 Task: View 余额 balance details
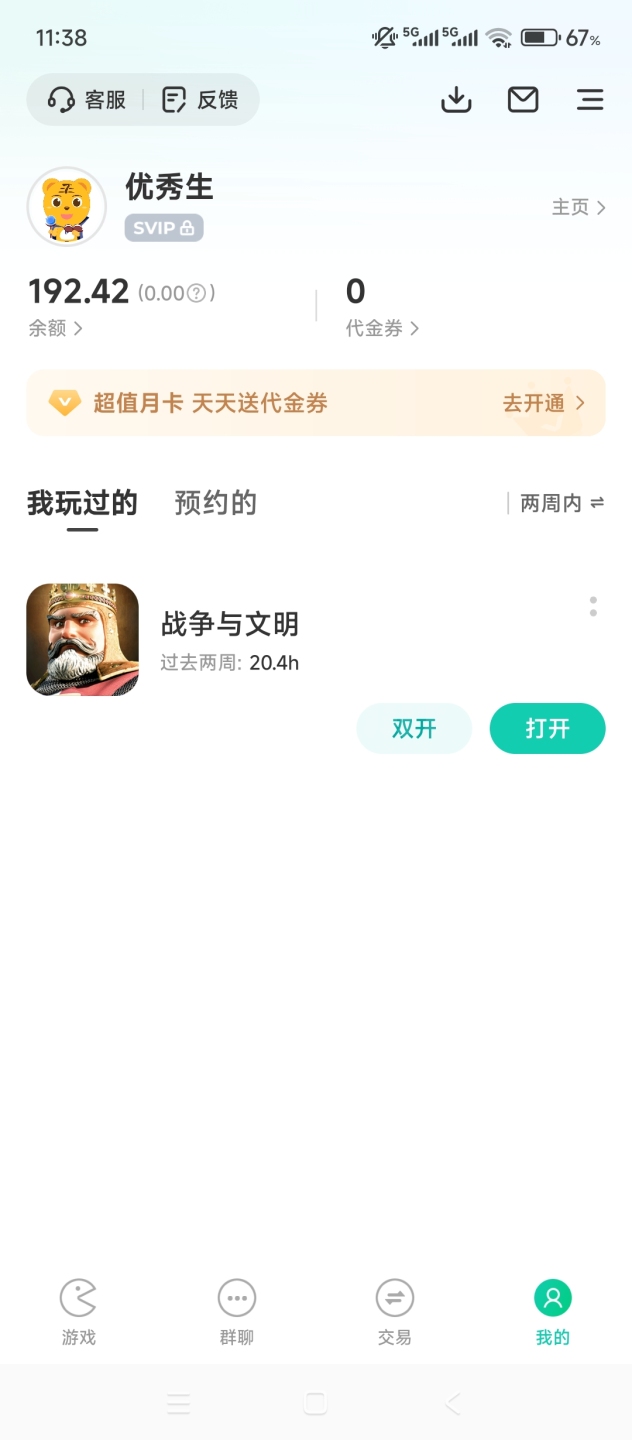(x=55, y=328)
